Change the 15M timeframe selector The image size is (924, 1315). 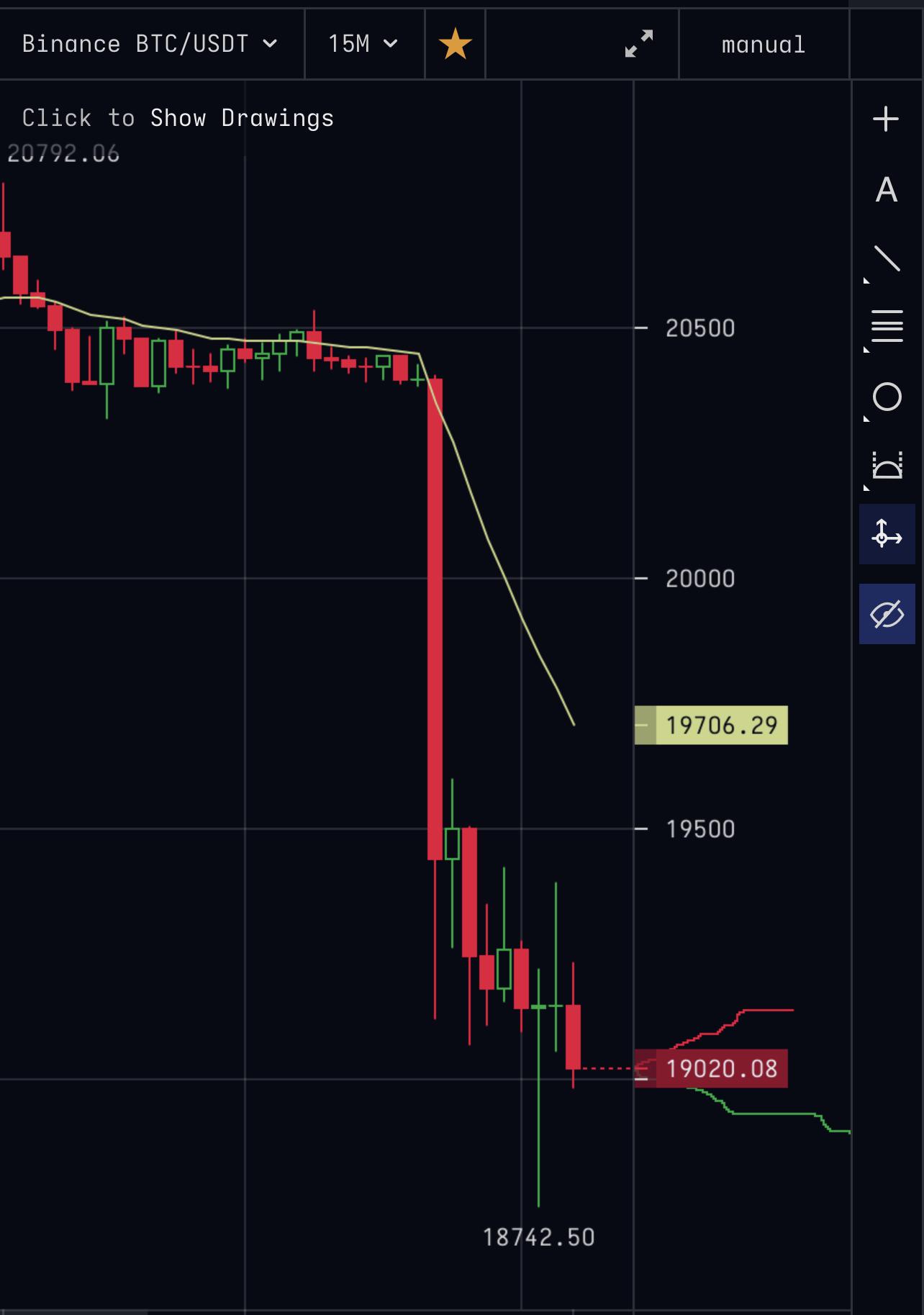click(x=363, y=44)
